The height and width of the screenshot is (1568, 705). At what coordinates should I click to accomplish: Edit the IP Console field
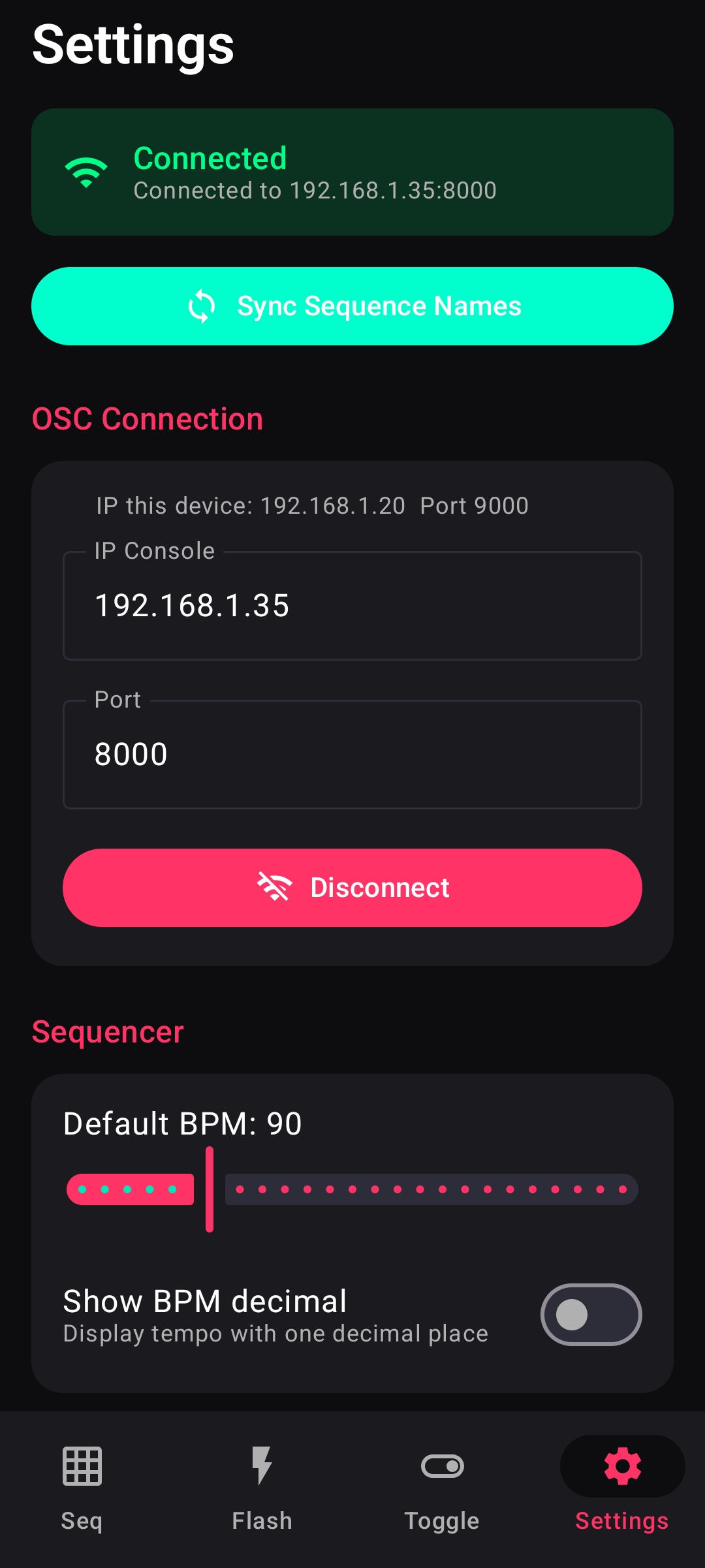[352, 606]
